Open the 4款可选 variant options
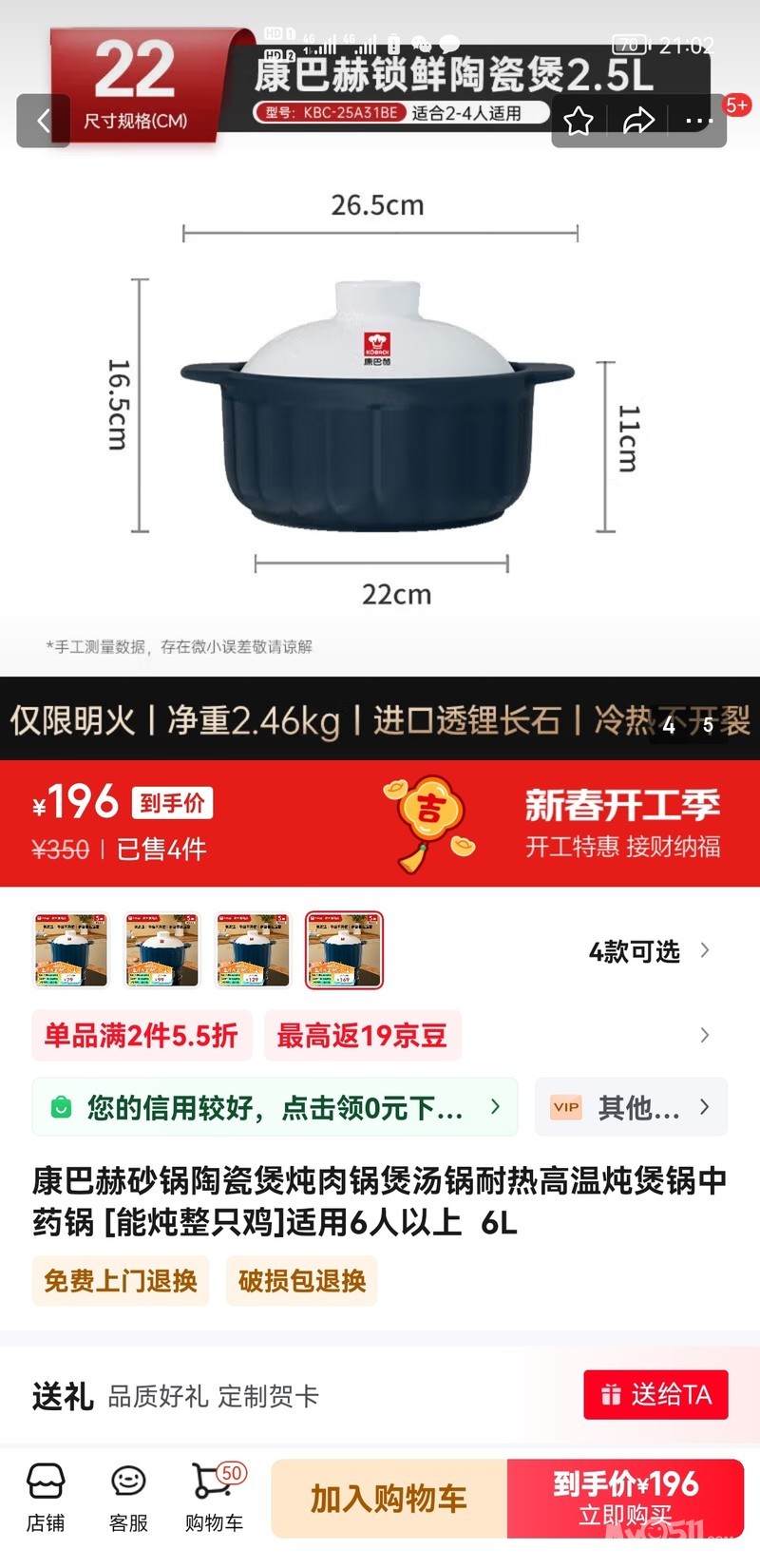 (x=650, y=951)
